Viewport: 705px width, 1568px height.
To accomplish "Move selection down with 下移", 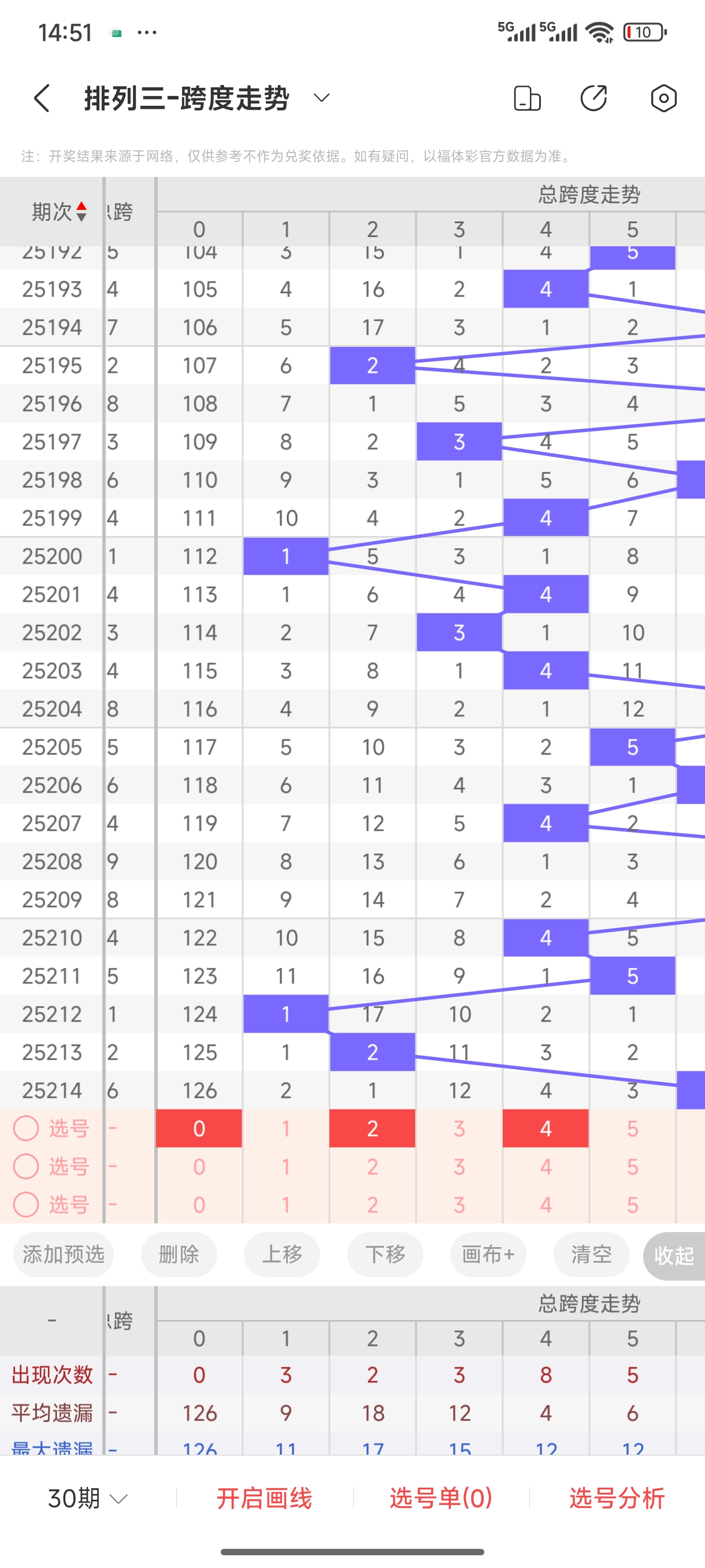I will pyautogui.click(x=385, y=1254).
